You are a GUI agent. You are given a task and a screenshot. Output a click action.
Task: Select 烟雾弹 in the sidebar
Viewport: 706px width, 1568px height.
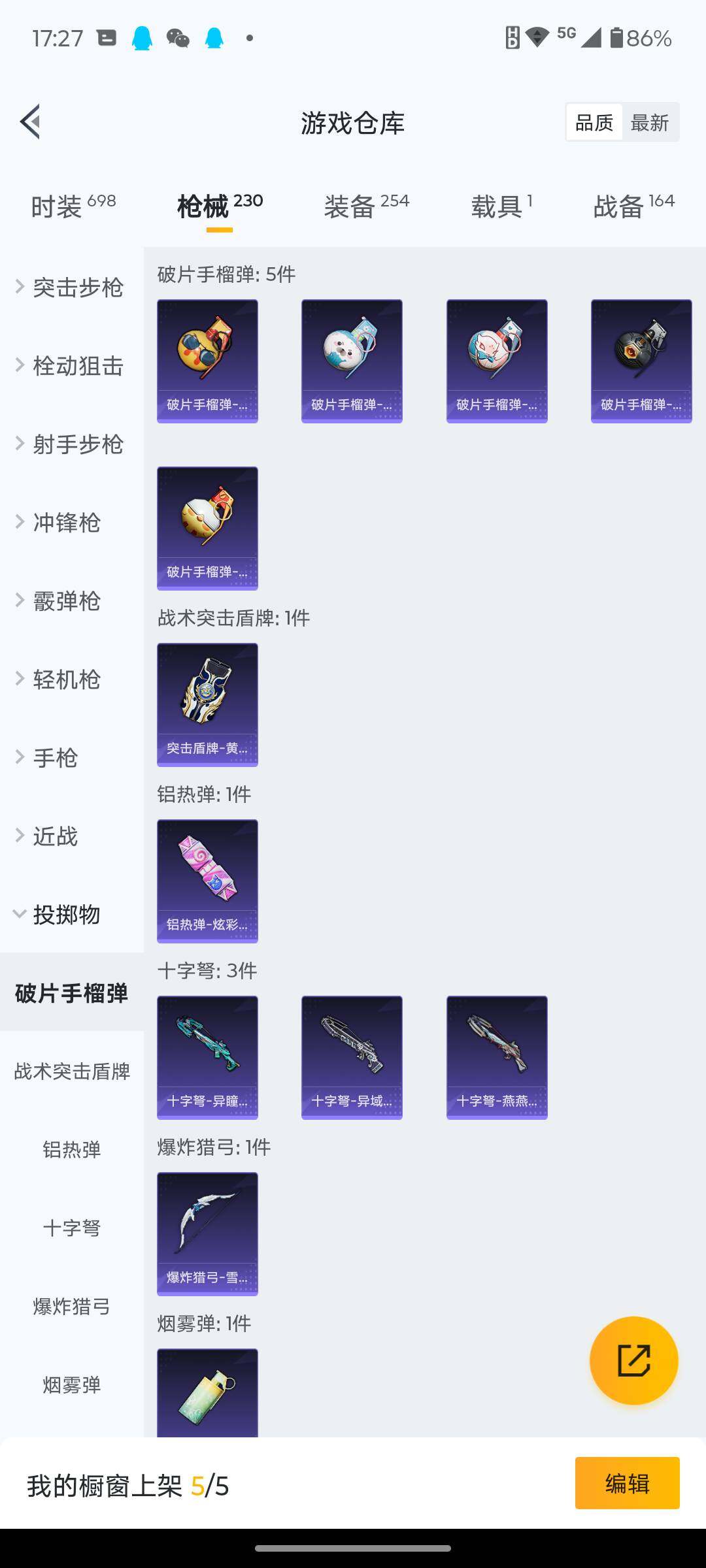72,1385
